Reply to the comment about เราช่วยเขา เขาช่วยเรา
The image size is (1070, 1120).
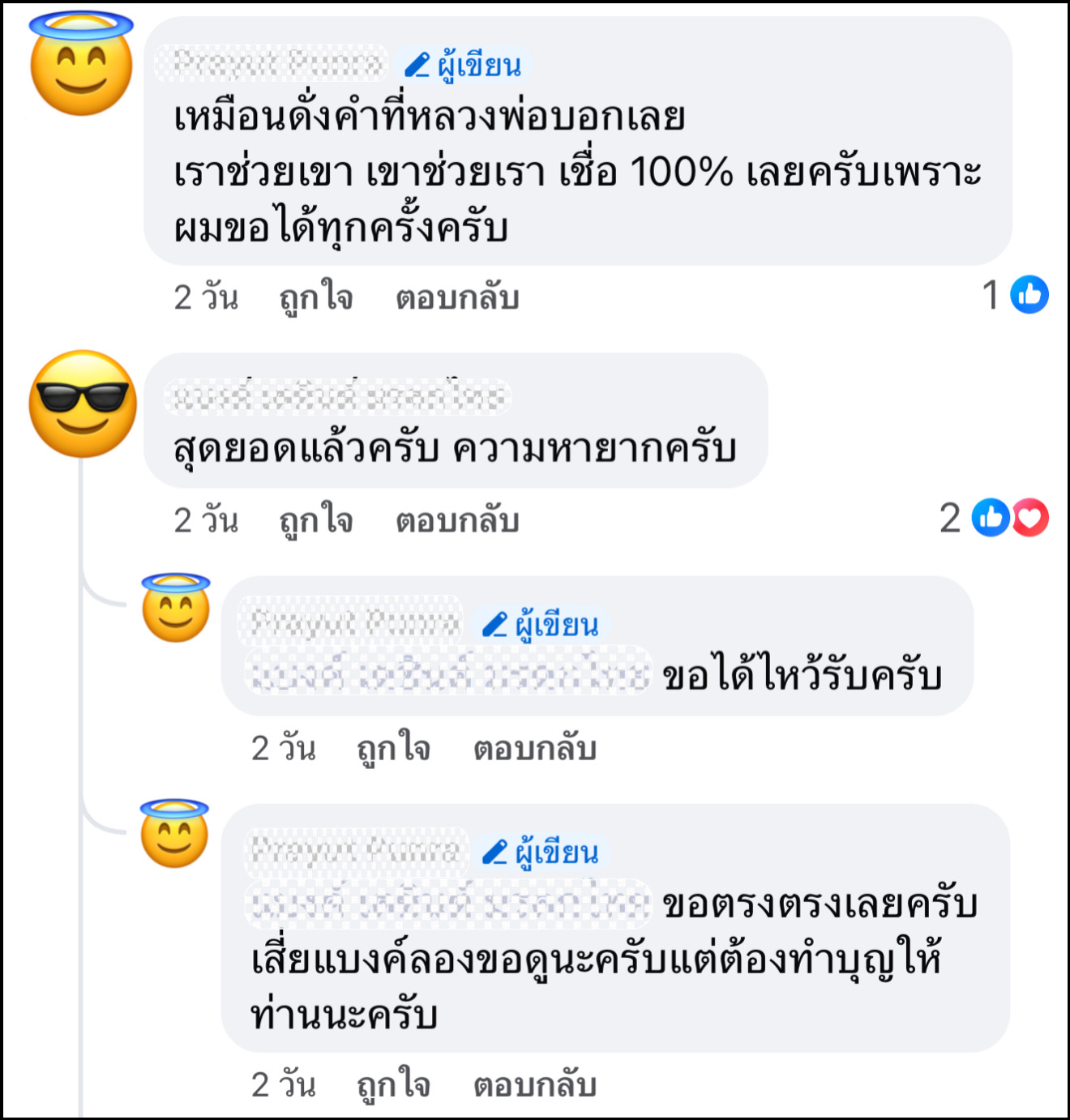point(456,297)
